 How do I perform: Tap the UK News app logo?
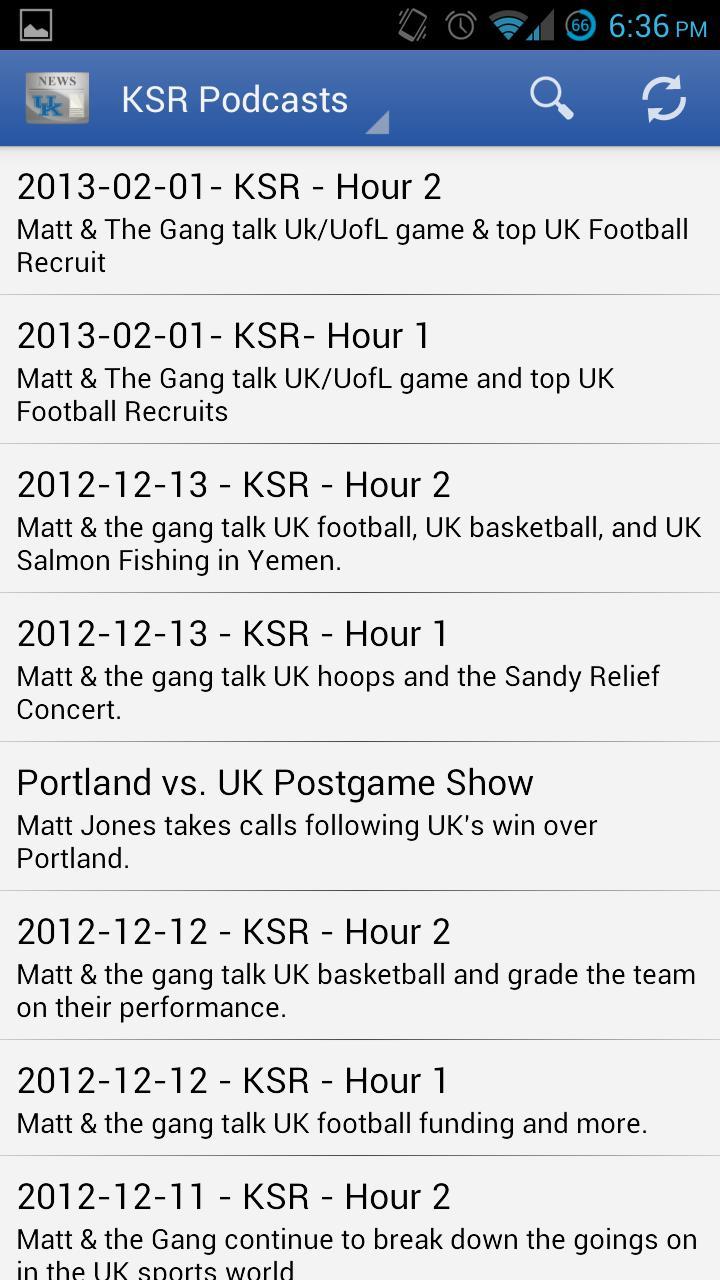pos(55,98)
